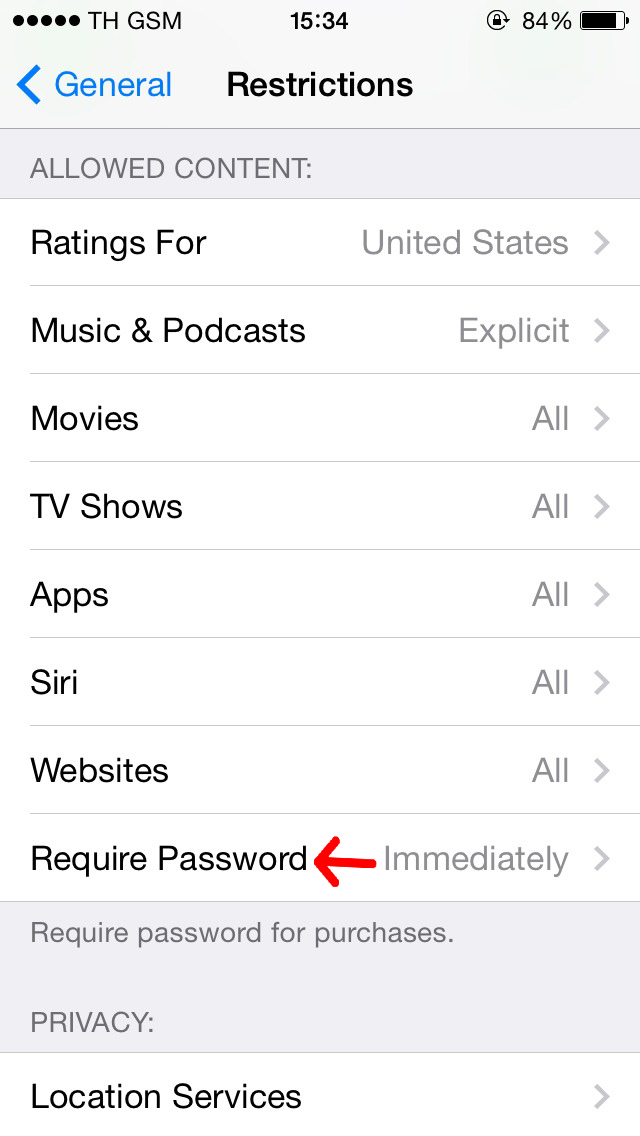This screenshot has width=640, height=1136.
Task: Choose allowed Apps ratings
Action: pos(320,595)
